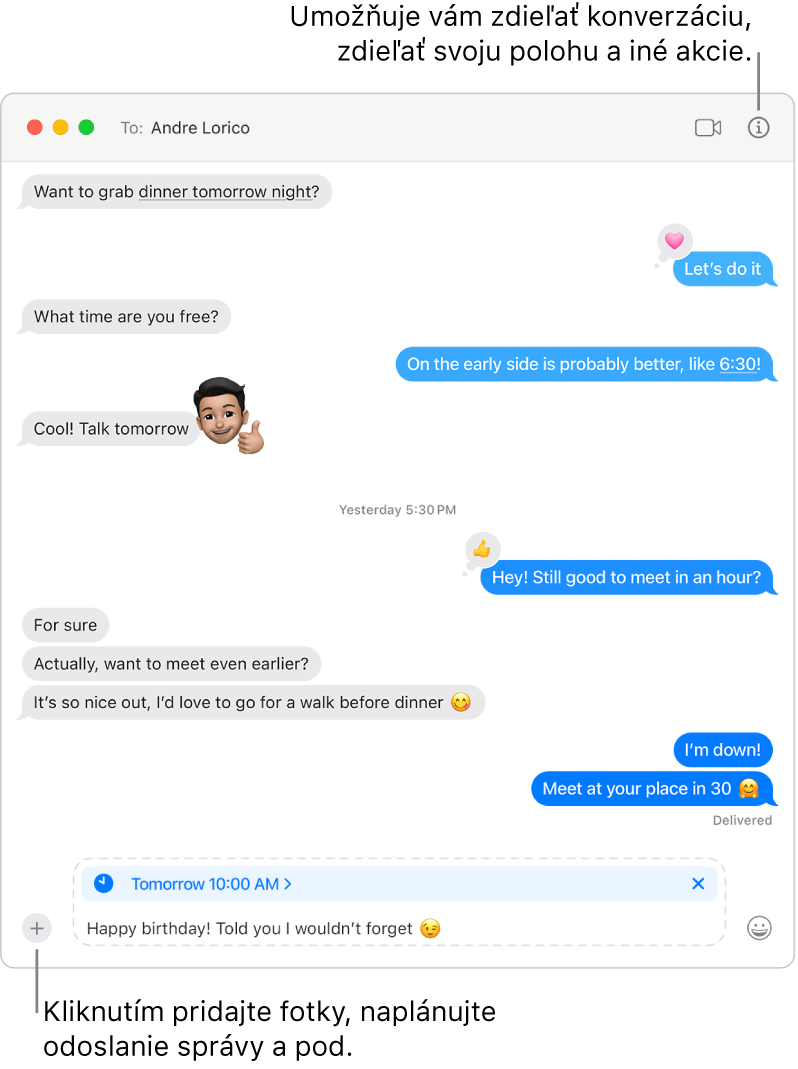Open the plus attachments menu
798x1069 pixels.
click(x=37, y=928)
